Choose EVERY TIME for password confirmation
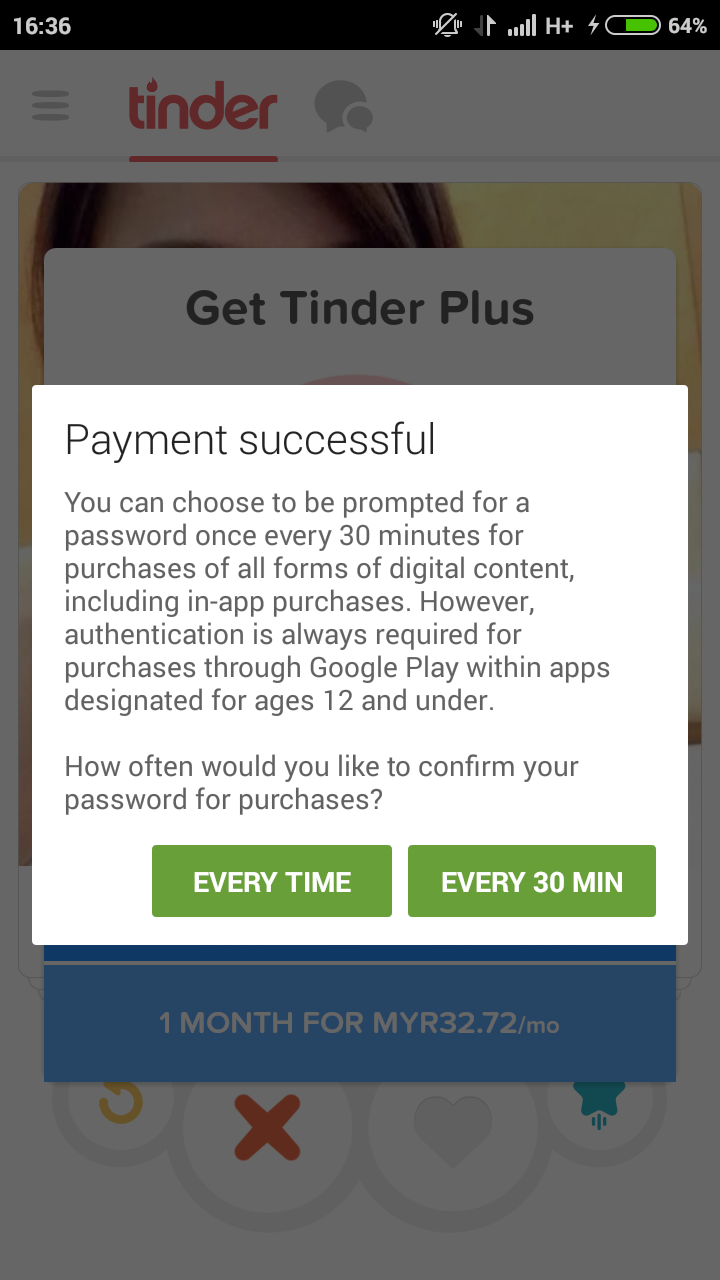 272,881
